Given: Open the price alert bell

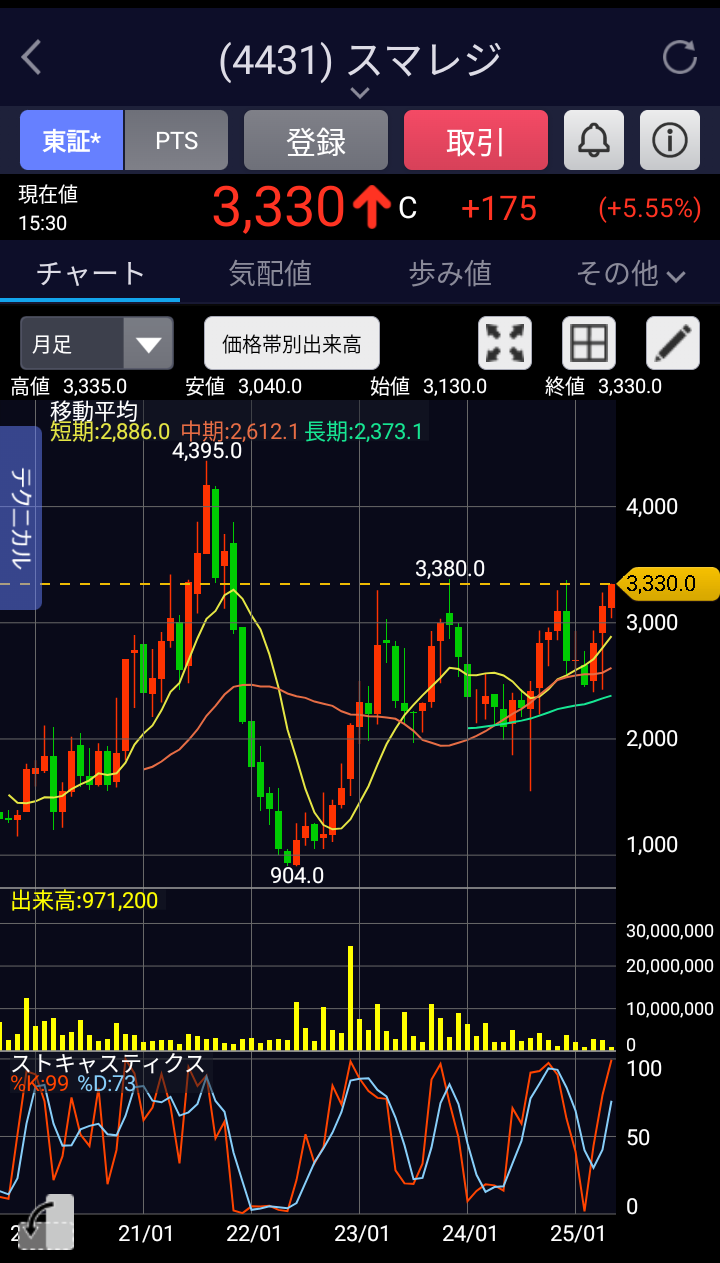Looking at the screenshot, I should pyautogui.click(x=594, y=141).
